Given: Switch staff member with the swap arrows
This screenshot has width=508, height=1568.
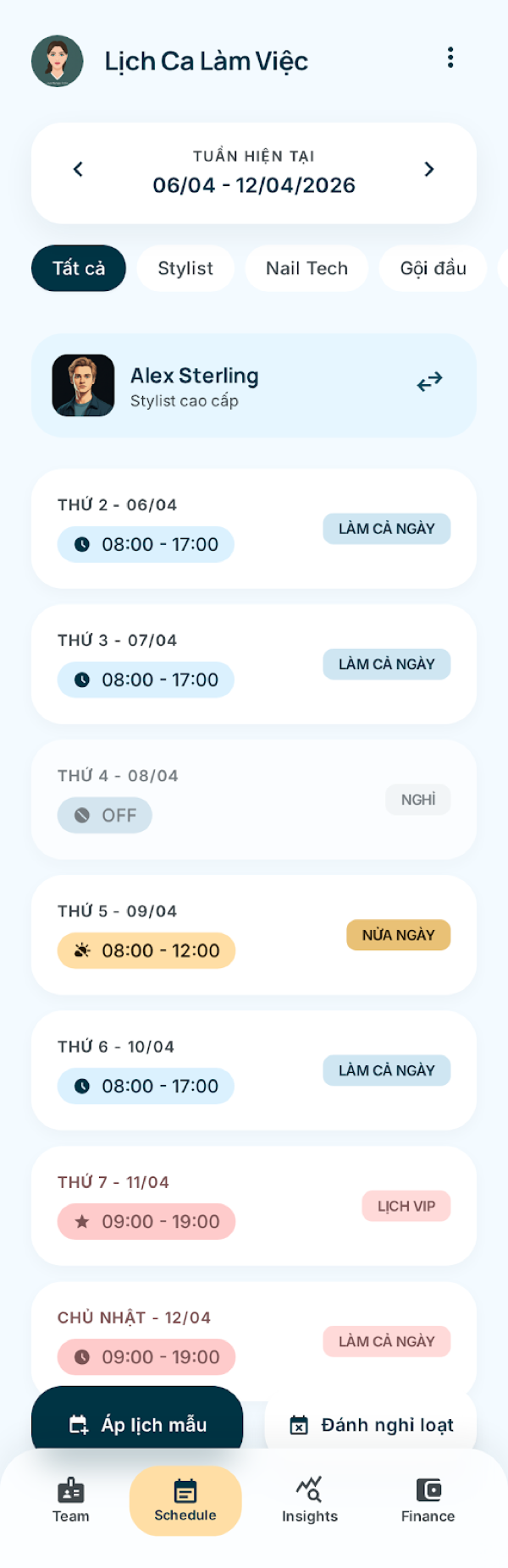Looking at the screenshot, I should (430, 382).
